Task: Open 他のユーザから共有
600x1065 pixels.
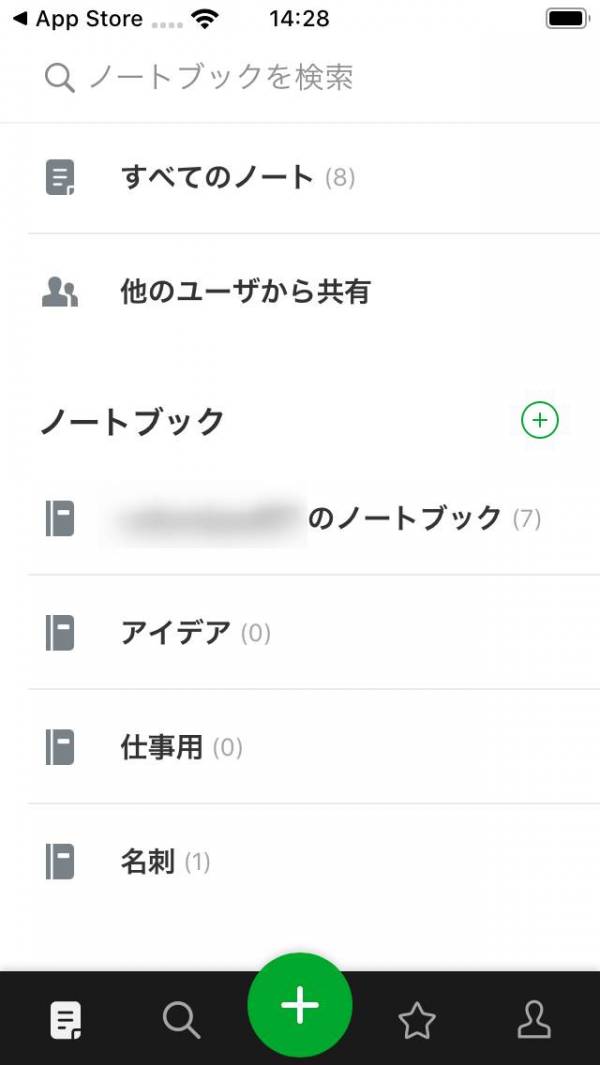Action: (300, 292)
